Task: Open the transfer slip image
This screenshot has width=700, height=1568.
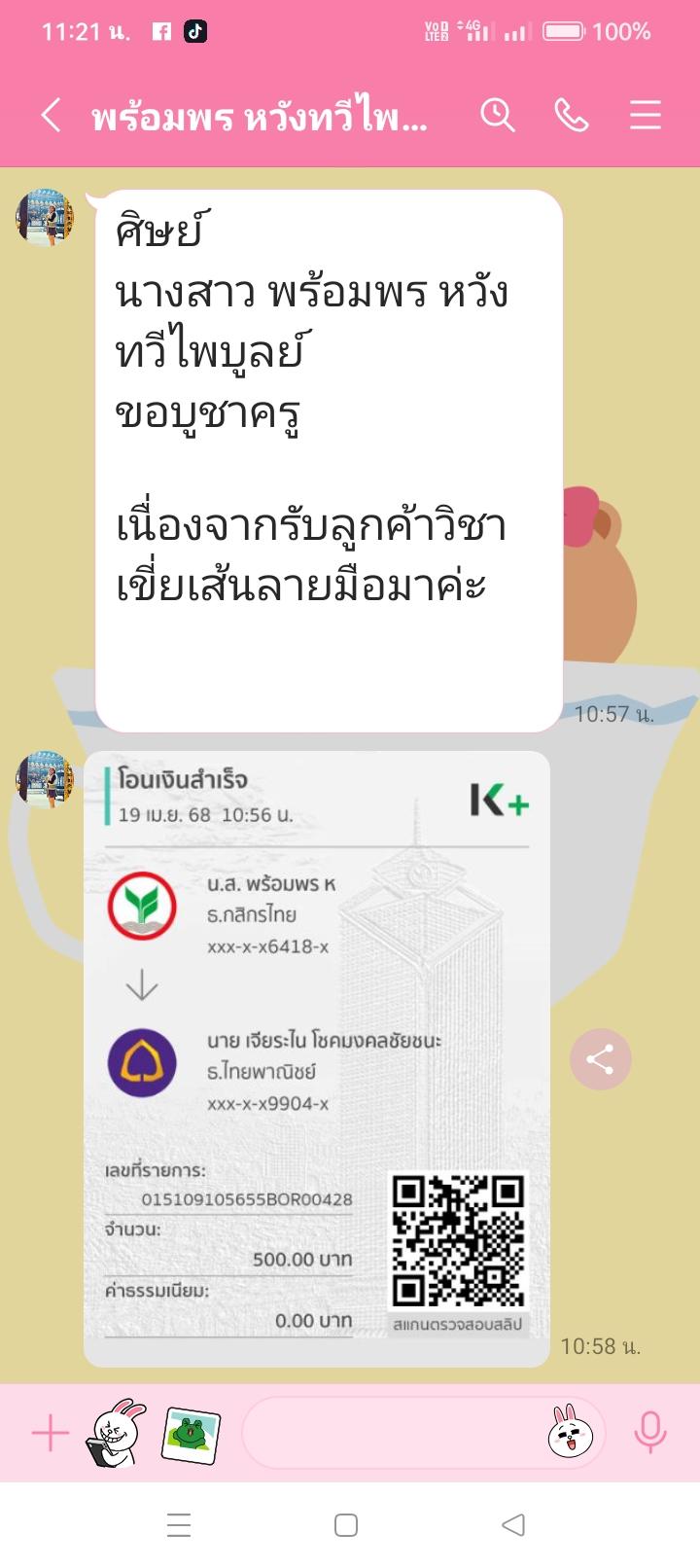Action: 317,1058
